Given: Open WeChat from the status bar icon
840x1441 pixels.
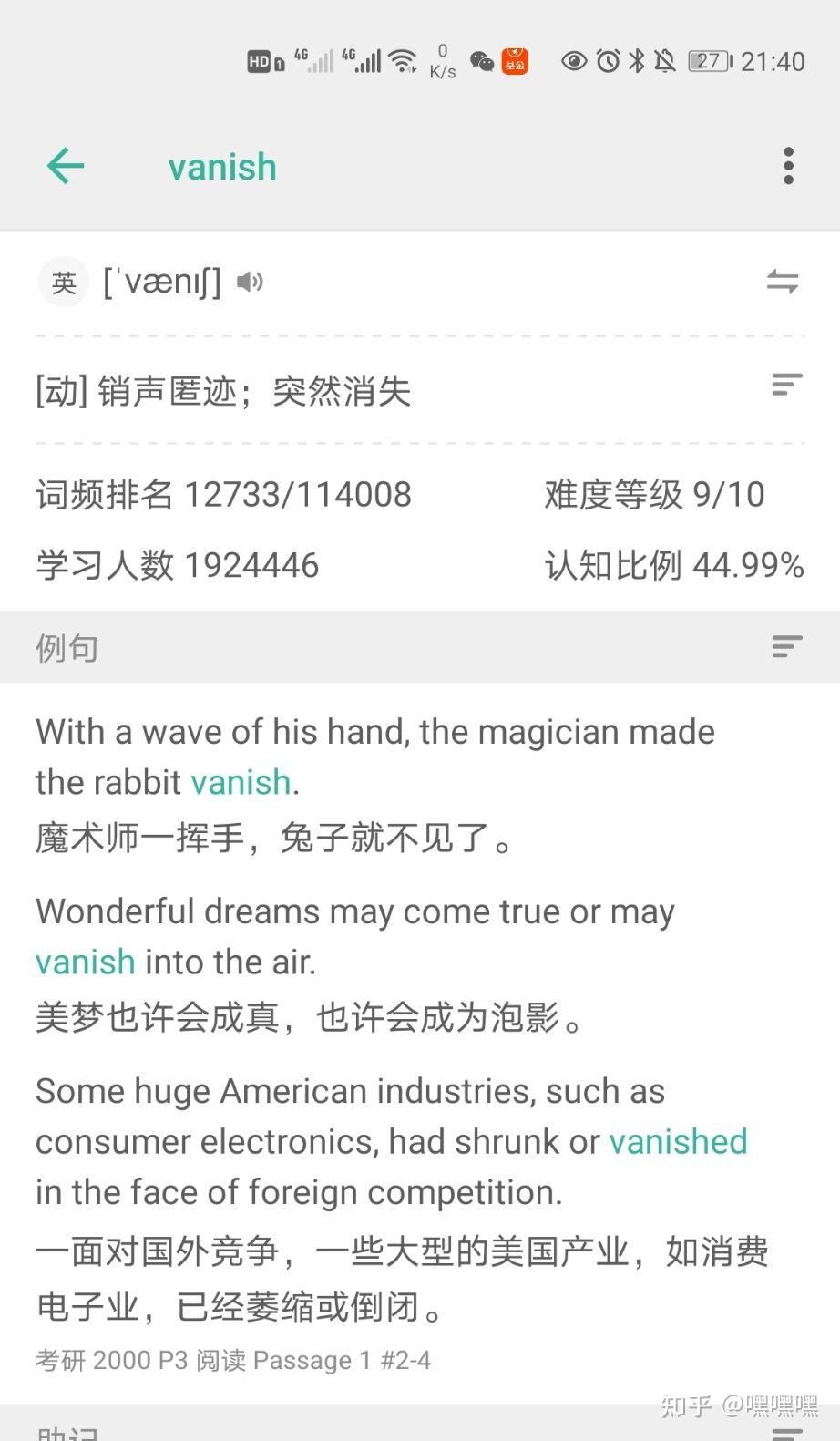Looking at the screenshot, I should 477,61.
